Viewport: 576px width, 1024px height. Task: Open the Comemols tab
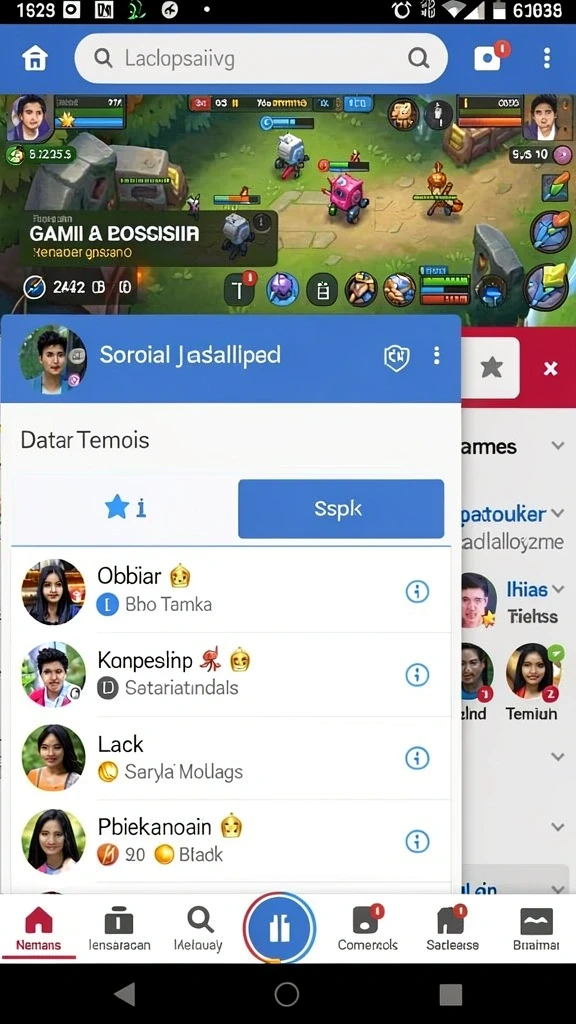coord(368,929)
